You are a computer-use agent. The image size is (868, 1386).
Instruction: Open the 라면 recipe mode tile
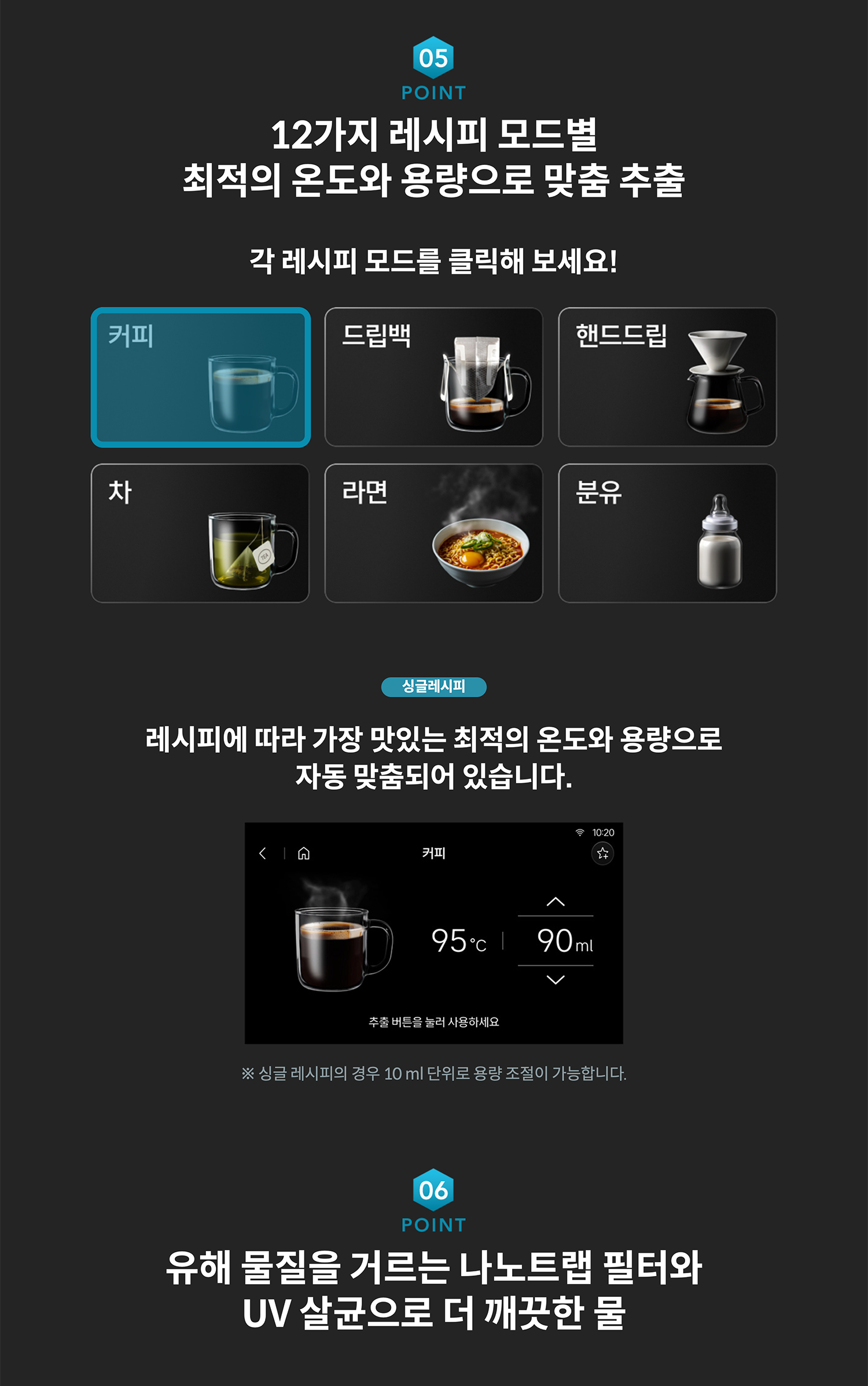pyautogui.click(x=433, y=533)
